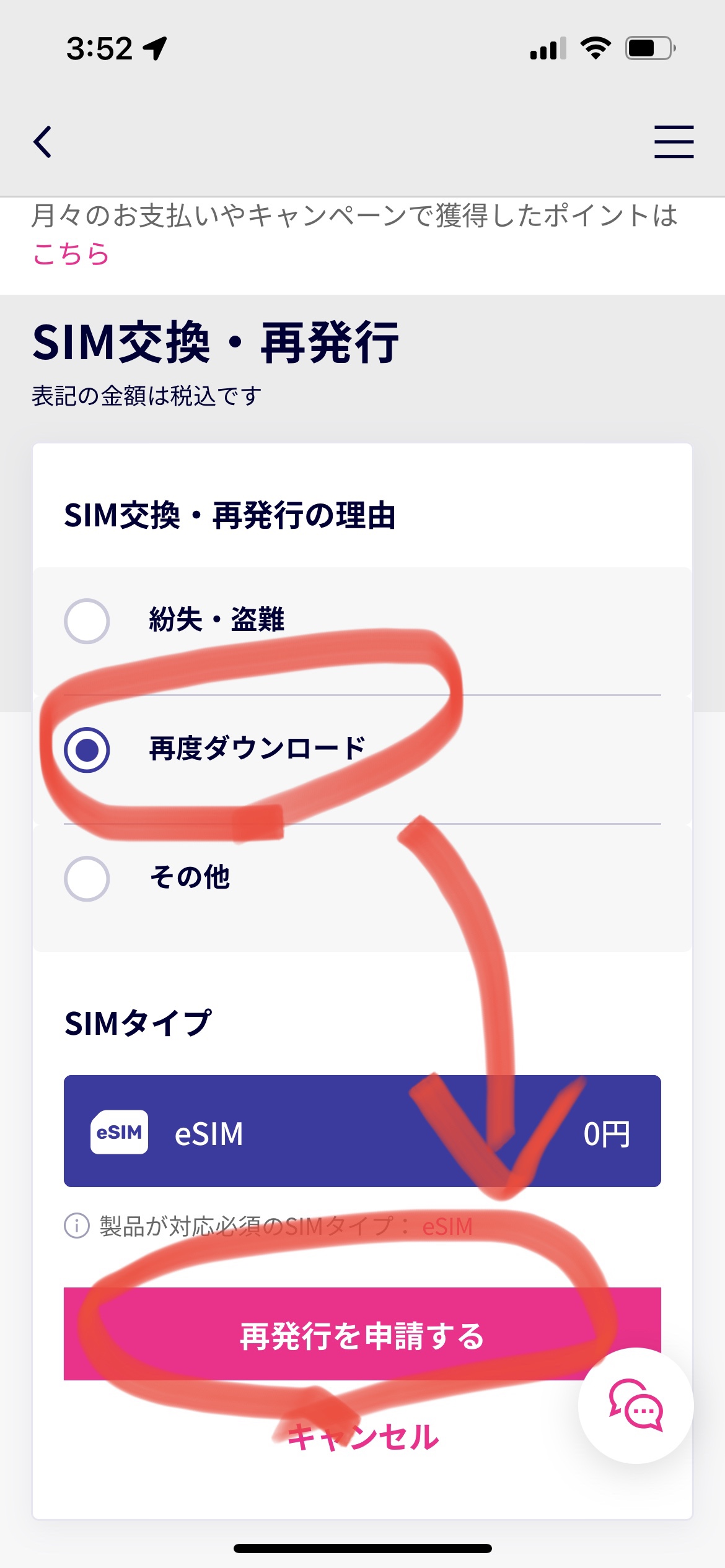Cancel with the キャンセル link
Screen dimensions: 725x1568
[x=363, y=1437]
